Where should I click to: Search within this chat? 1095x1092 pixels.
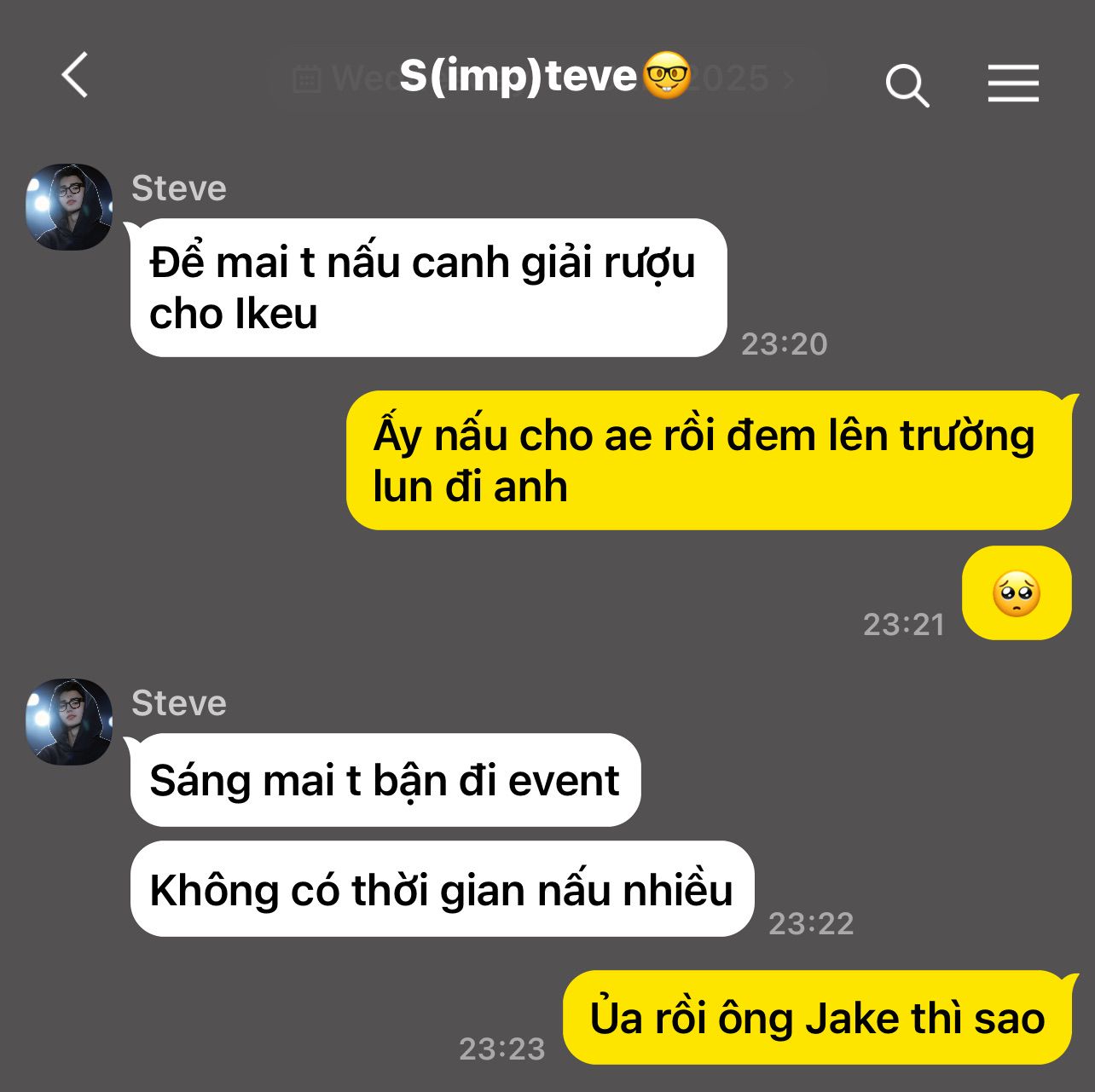(x=907, y=84)
